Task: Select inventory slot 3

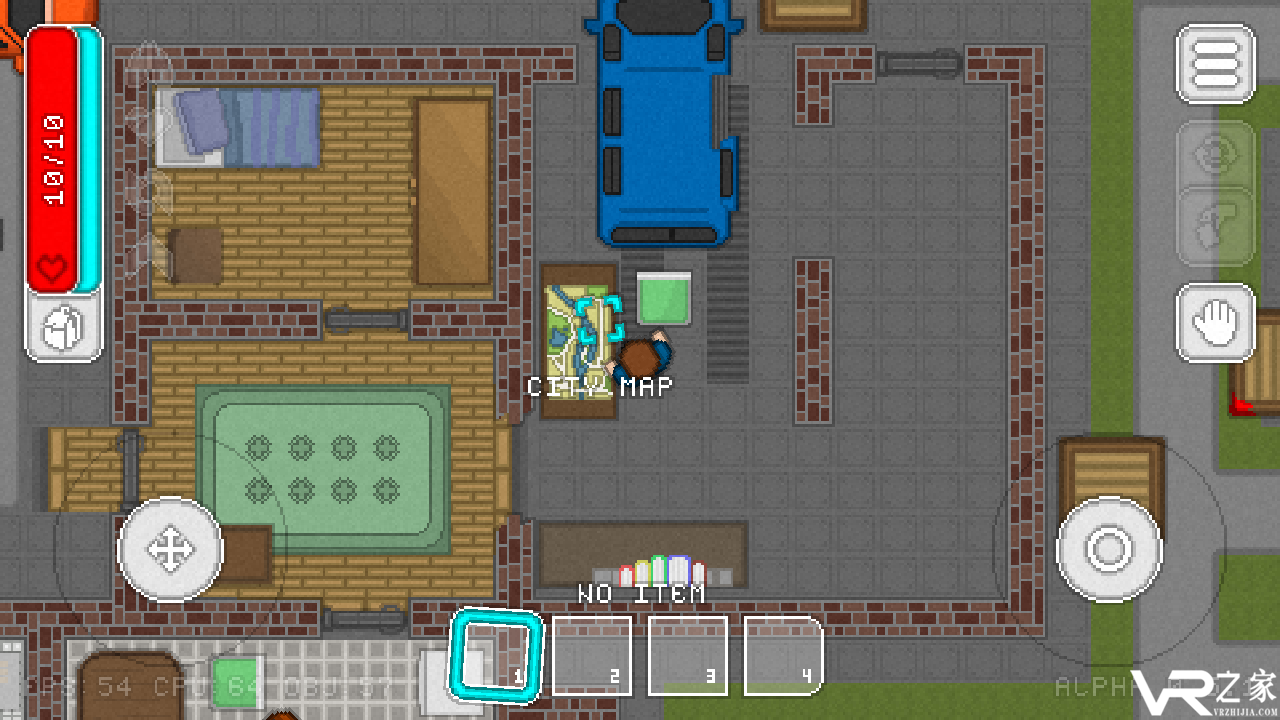Action: 687,655
